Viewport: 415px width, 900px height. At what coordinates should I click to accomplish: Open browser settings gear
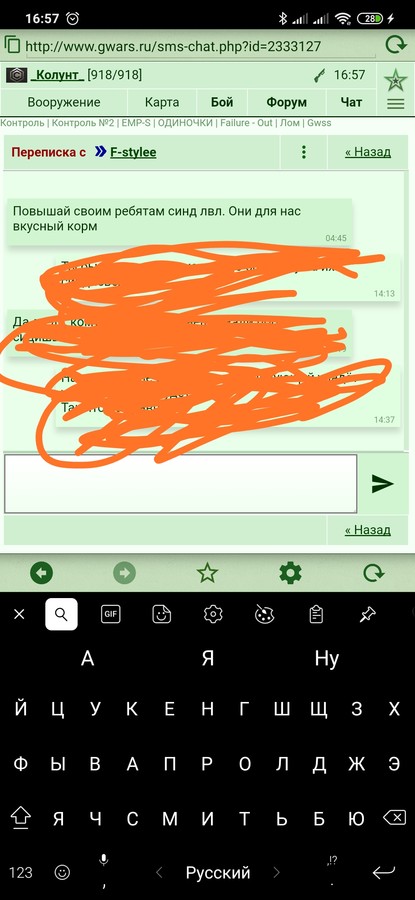290,573
